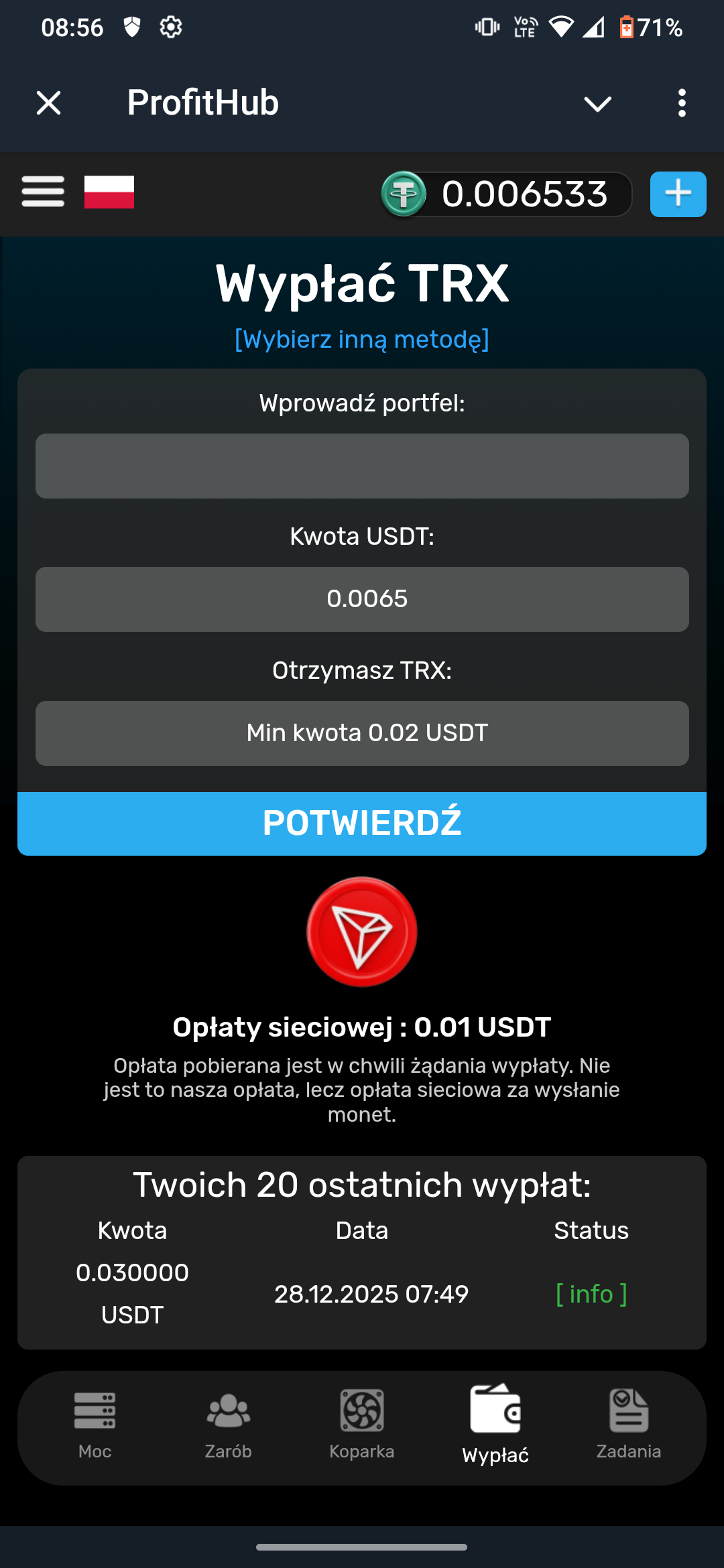The image size is (724, 1568).
Task: Confirm withdrawal with POTWIERDŹ button
Action: point(362,824)
